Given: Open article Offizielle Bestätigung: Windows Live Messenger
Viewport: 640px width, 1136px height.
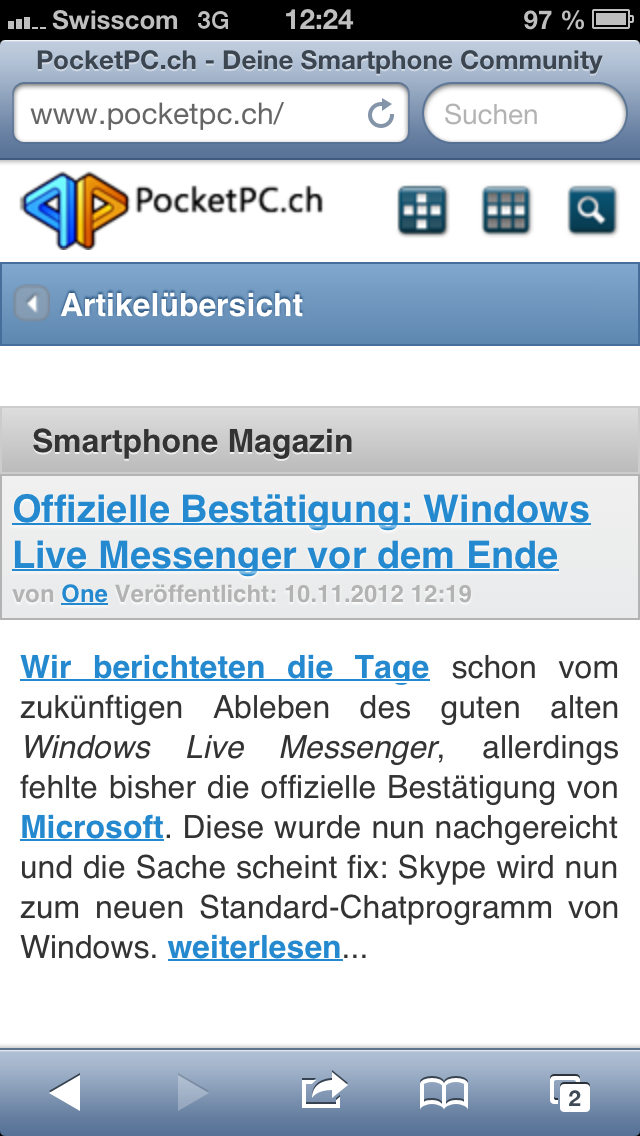Looking at the screenshot, I should click(302, 532).
